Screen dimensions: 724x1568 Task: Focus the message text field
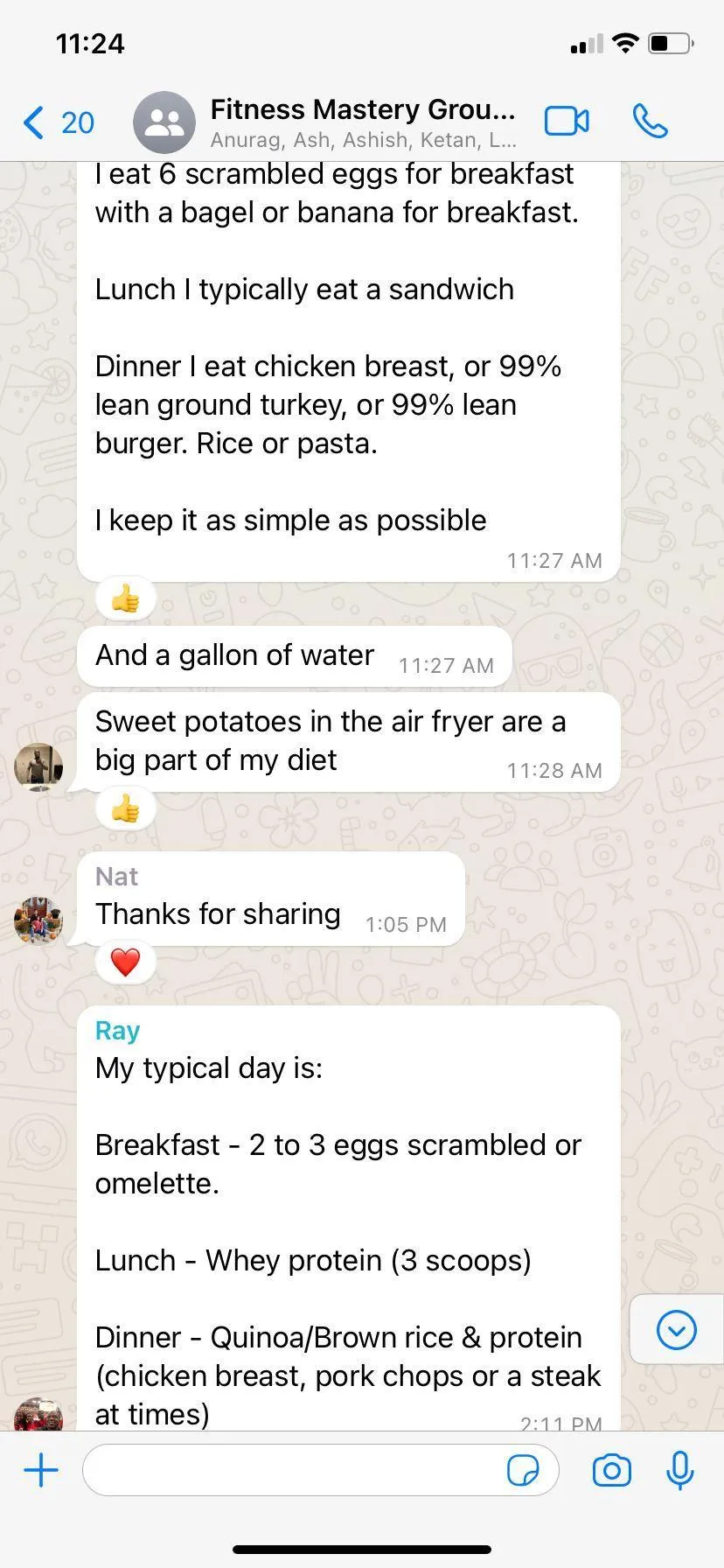coord(293,1470)
